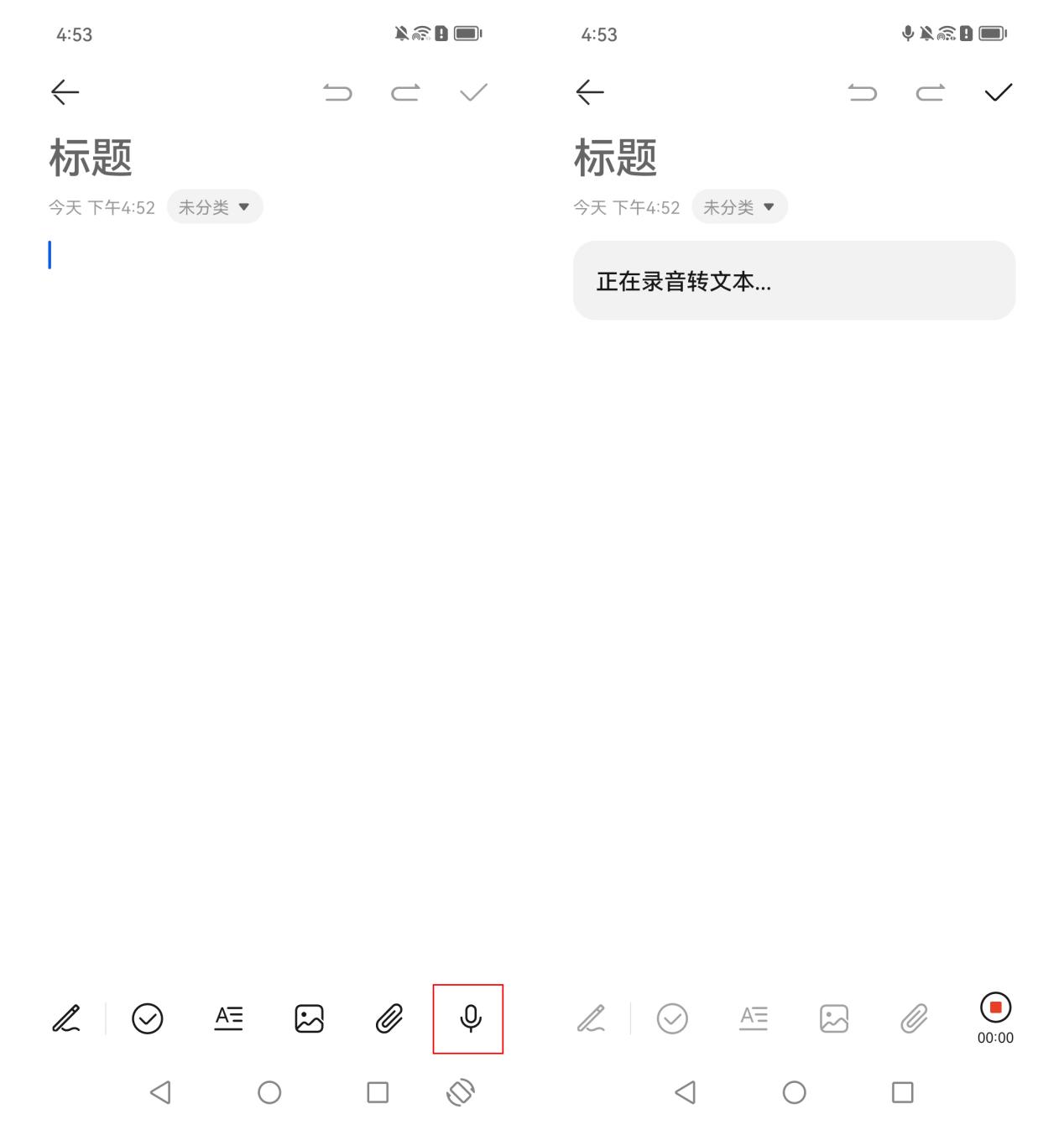Select the voice recording microphone icon
Image resolution: width=1064 pixels, height=1135 pixels.
coord(469,1019)
